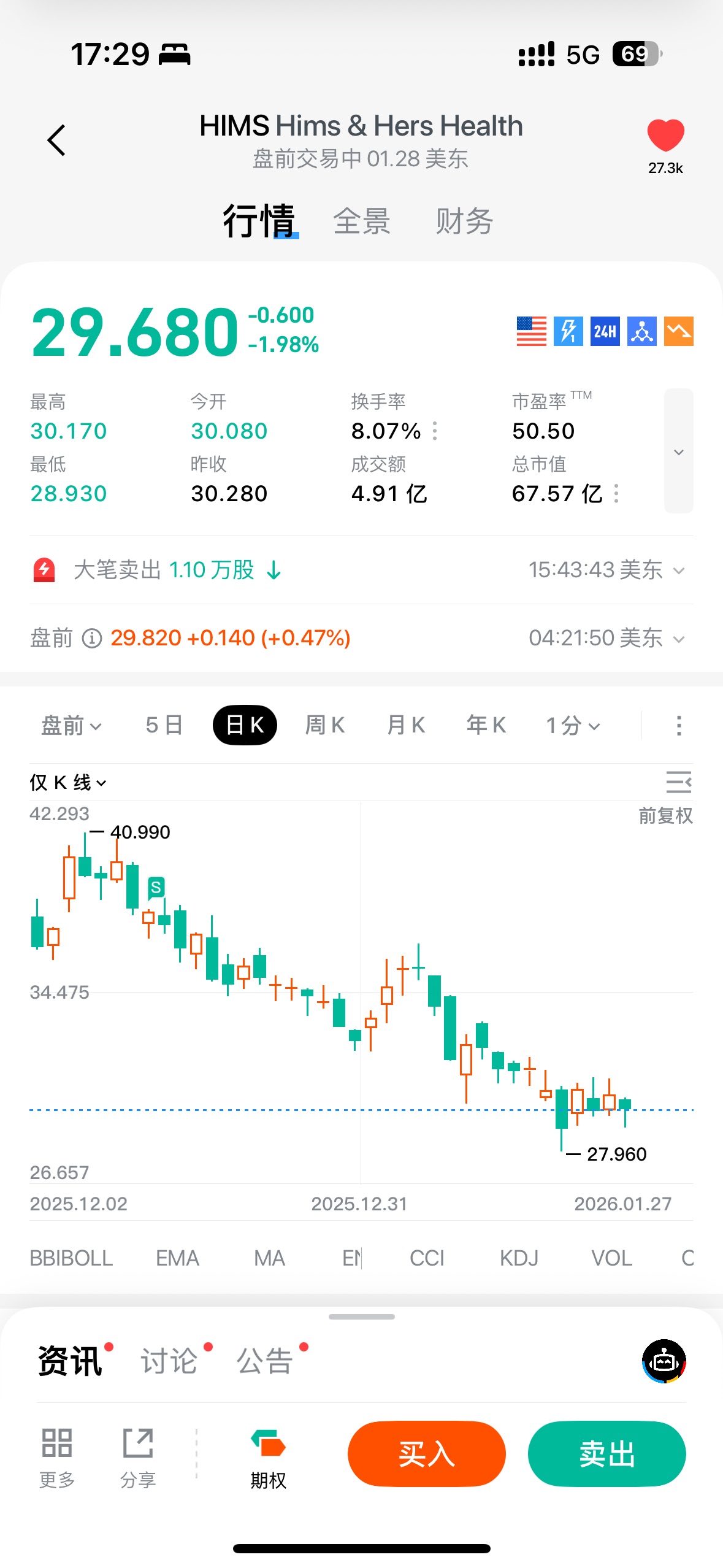Open the 大笔卖出 large trade alert row
Viewport: 723px width, 1568px height.
361,570
